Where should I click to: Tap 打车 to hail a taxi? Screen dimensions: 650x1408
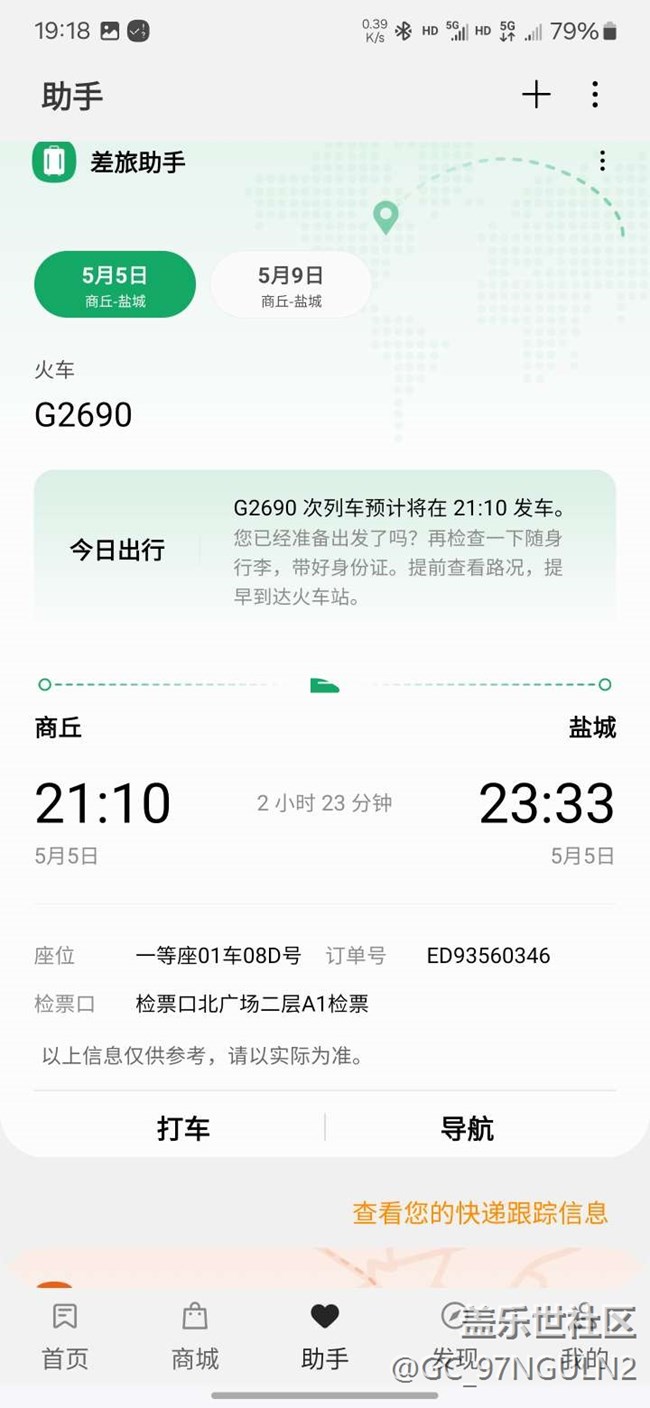pyautogui.click(x=183, y=1128)
